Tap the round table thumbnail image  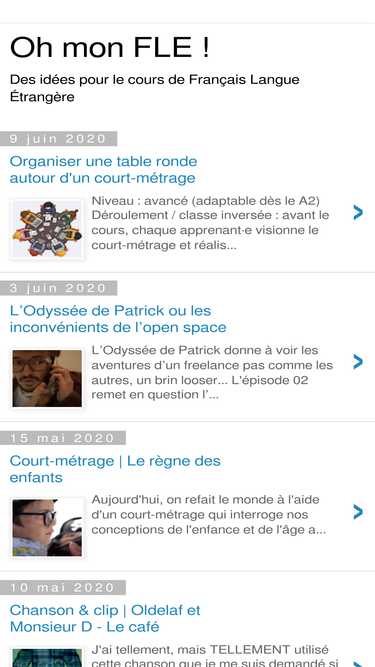(x=47, y=229)
